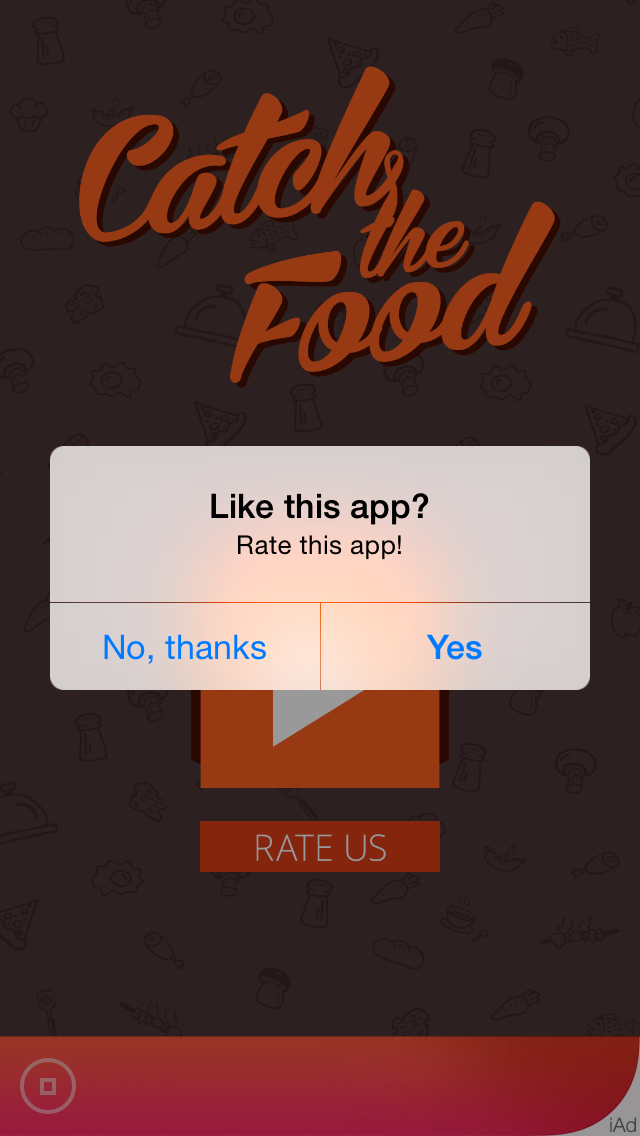Start the game with the play button
This screenshot has width=640, height=1136.
click(320, 738)
